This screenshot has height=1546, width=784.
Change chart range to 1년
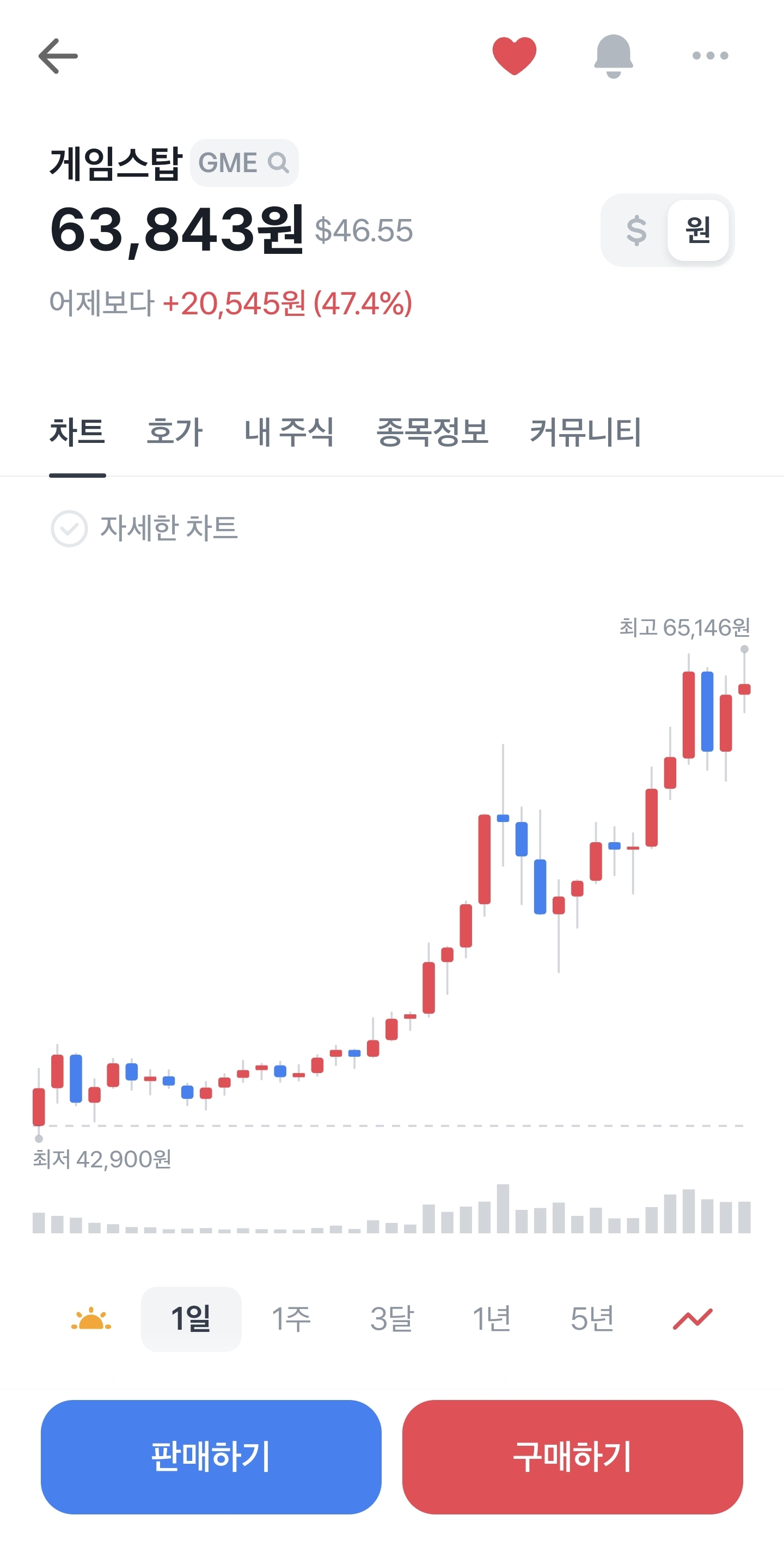[492, 1318]
